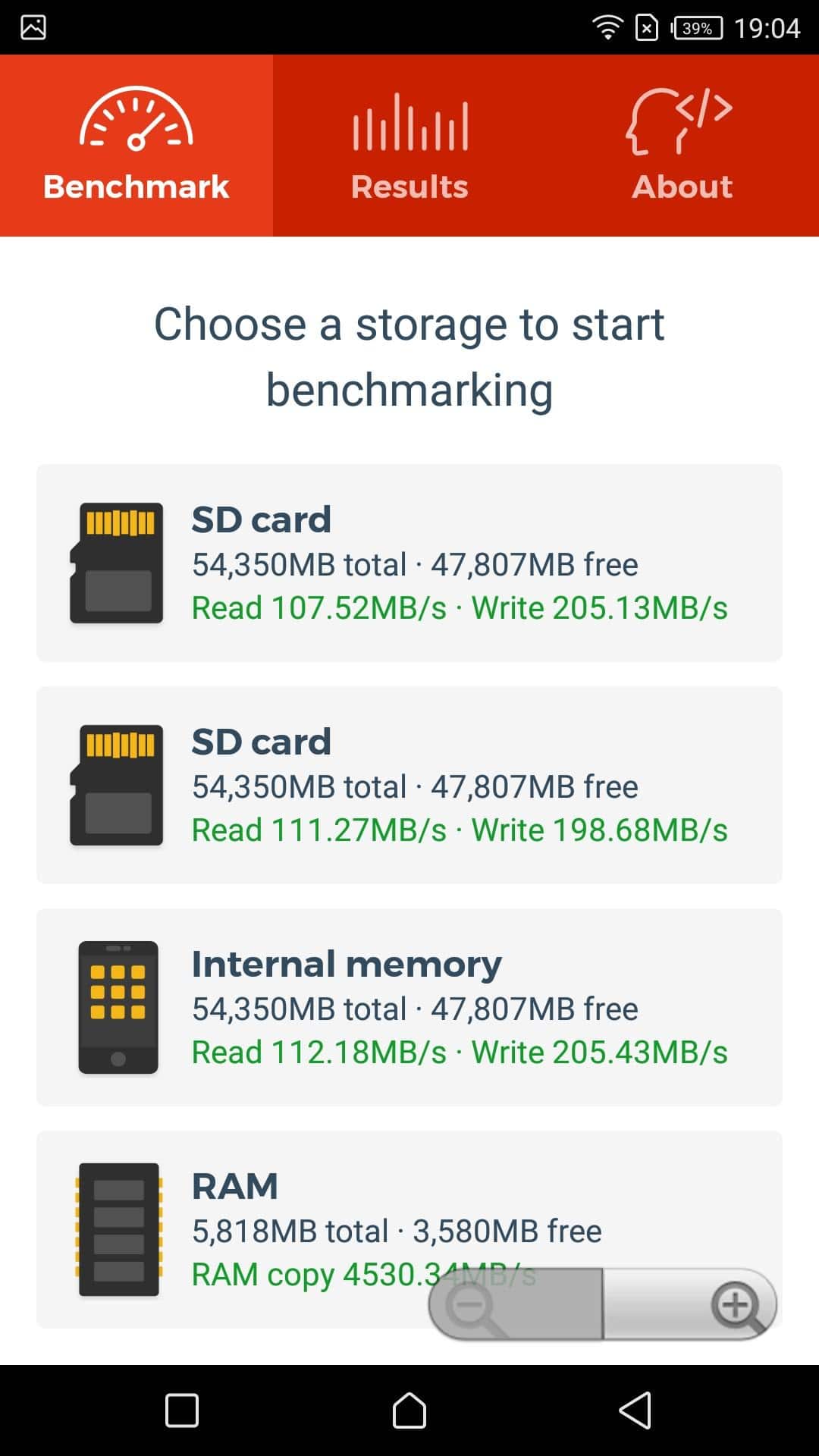Open the About tab
The height and width of the screenshot is (1456, 819).
[682, 146]
